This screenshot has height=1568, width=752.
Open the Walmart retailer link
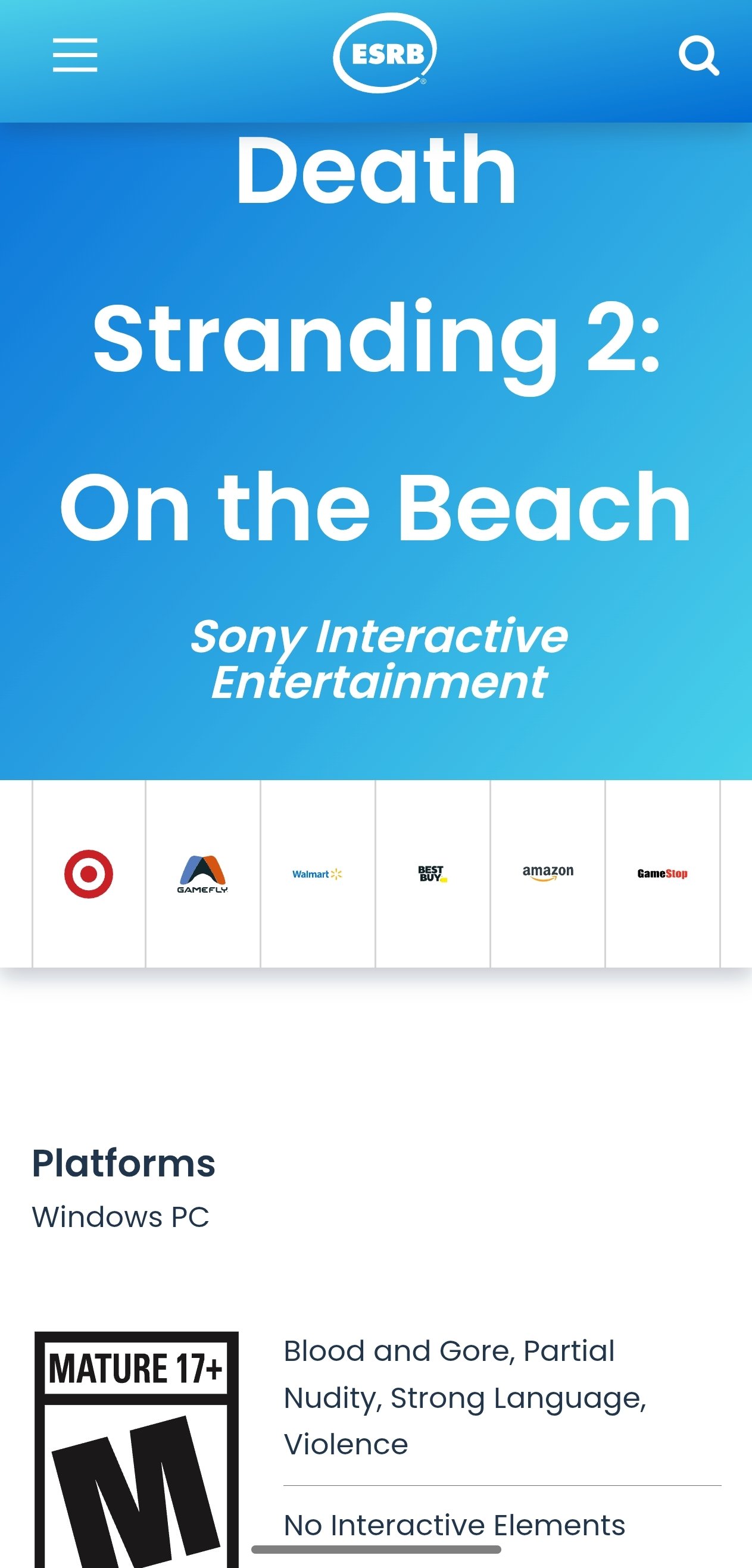point(317,874)
